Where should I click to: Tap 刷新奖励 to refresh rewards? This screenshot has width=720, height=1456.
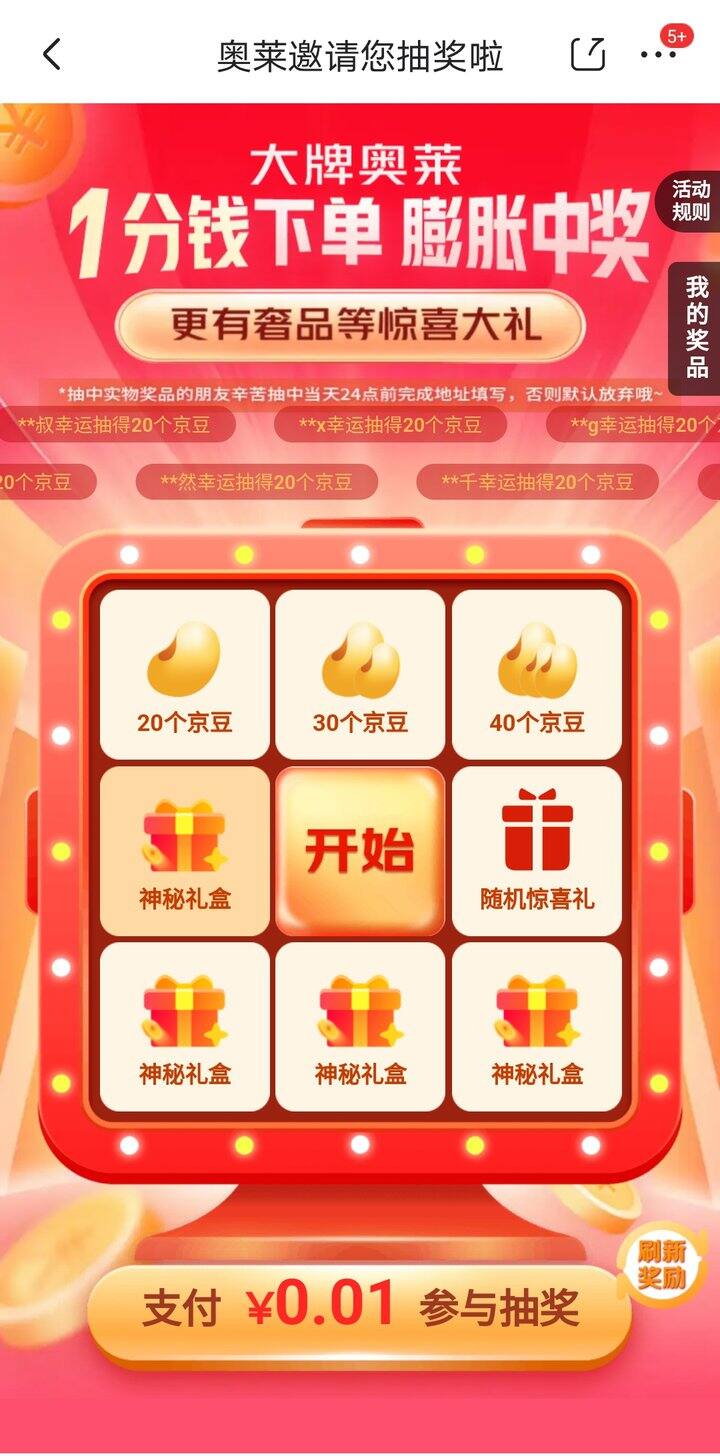click(660, 1264)
